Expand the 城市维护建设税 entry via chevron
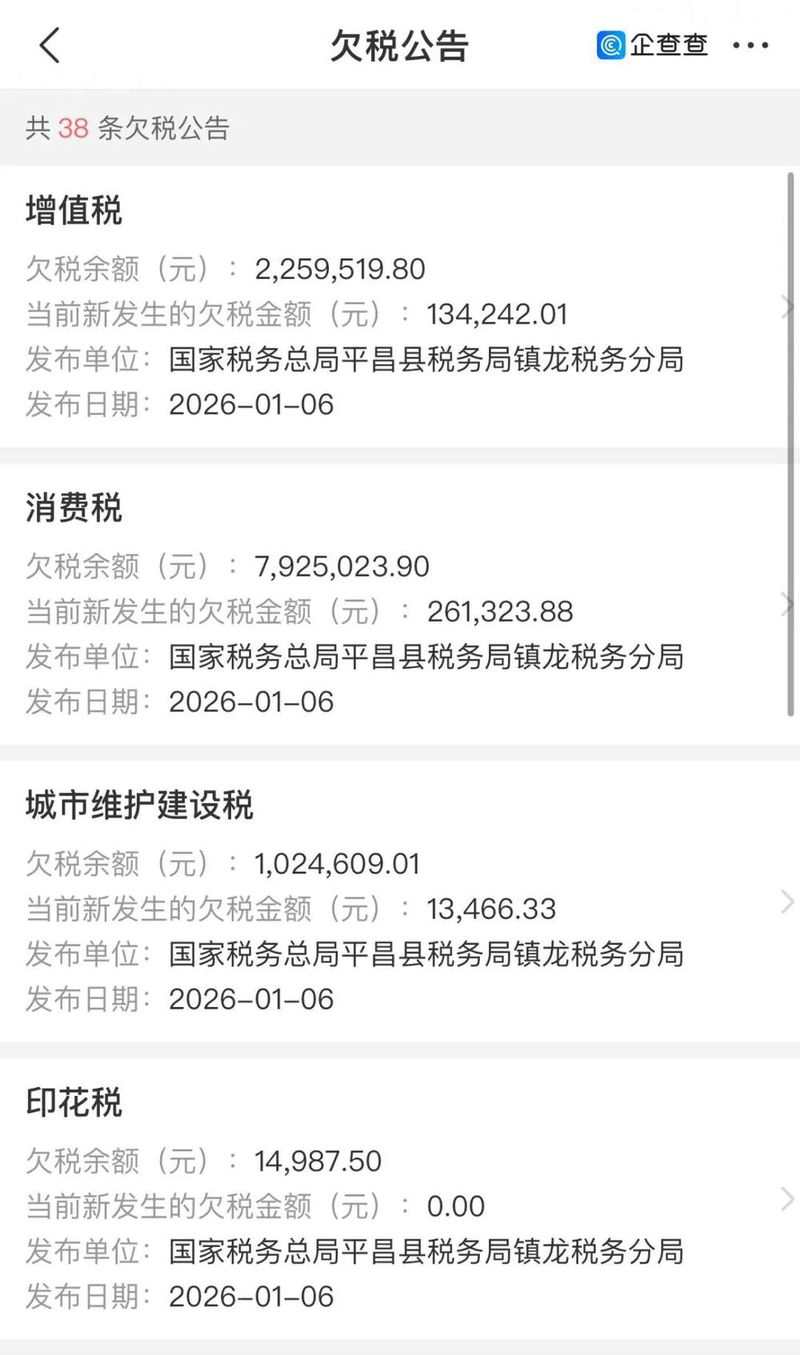Viewport: 800px width, 1355px height. click(787, 901)
